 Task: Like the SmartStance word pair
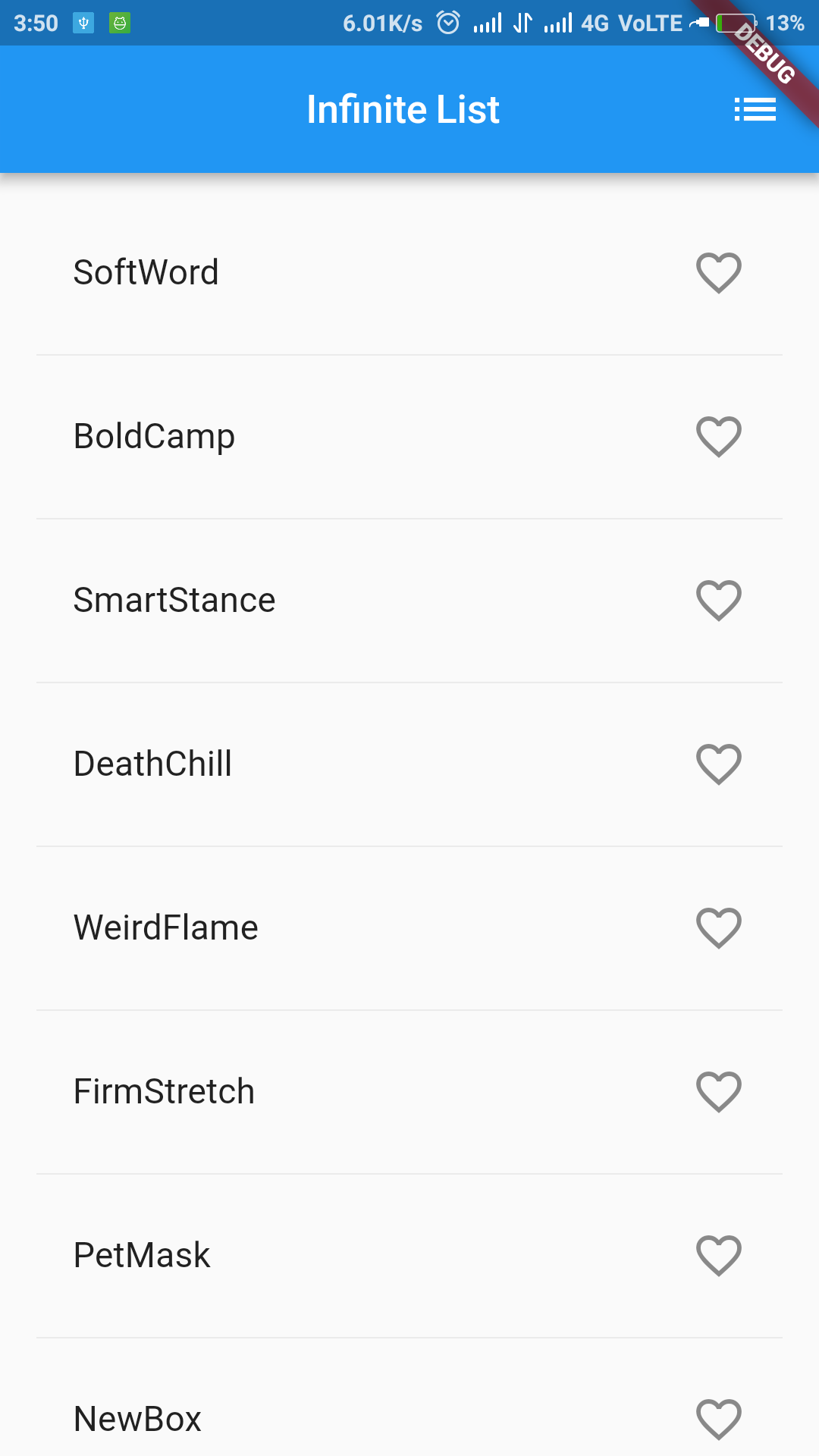click(x=718, y=600)
